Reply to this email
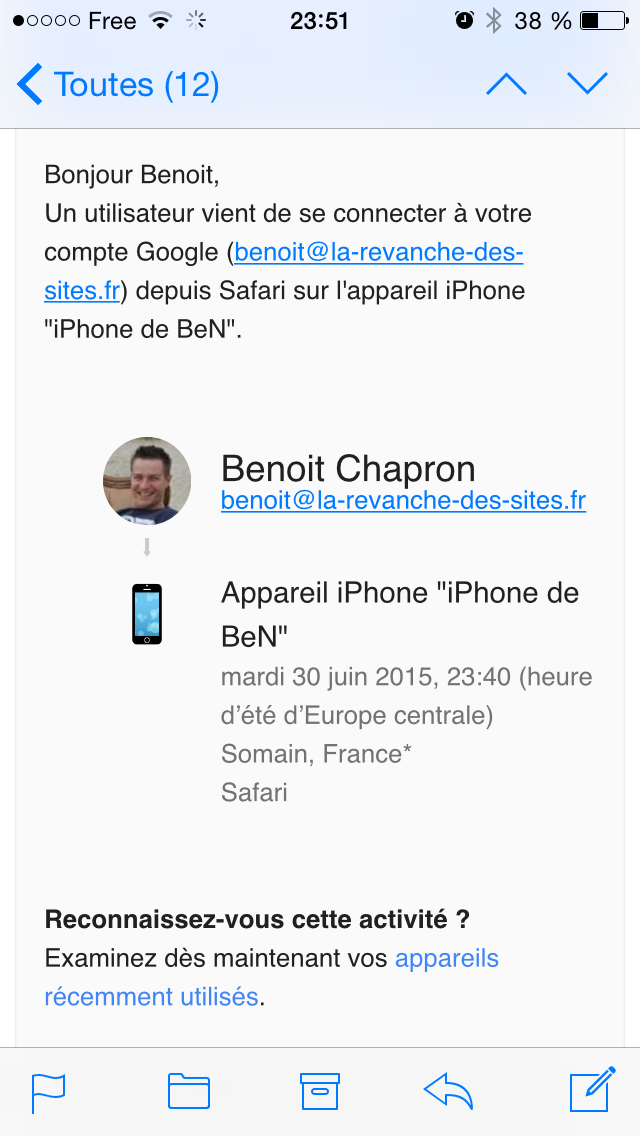Image resolution: width=640 pixels, height=1136 pixels. point(448,1091)
